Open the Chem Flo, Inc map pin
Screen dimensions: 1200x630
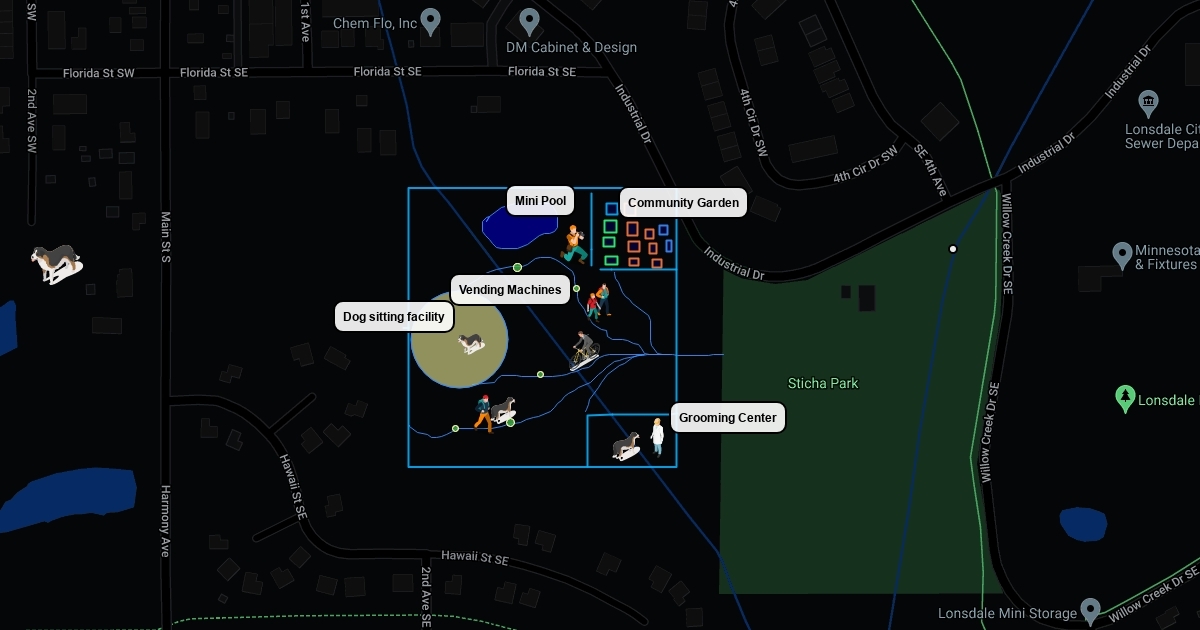431,20
